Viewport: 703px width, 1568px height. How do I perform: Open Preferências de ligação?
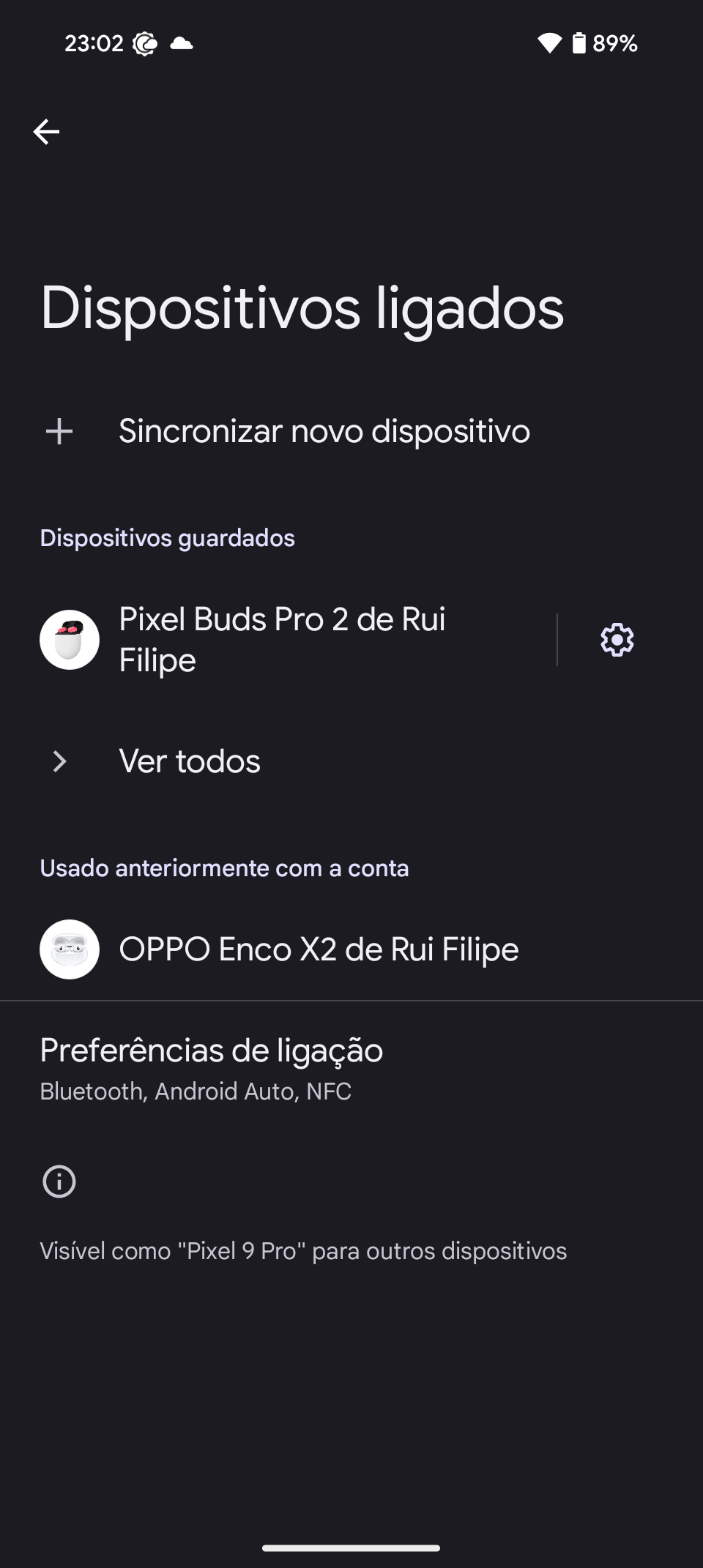(x=351, y=1069)
